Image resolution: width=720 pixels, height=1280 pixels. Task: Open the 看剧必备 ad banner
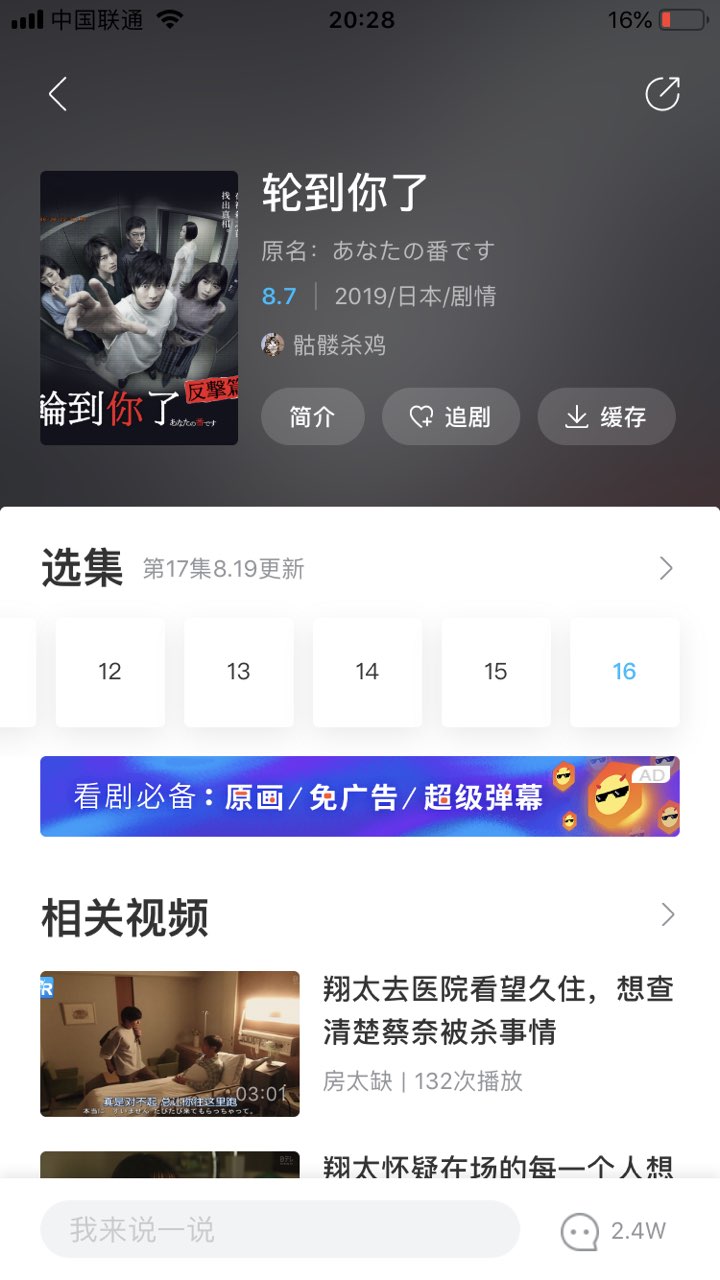click(x=360, y=796)
